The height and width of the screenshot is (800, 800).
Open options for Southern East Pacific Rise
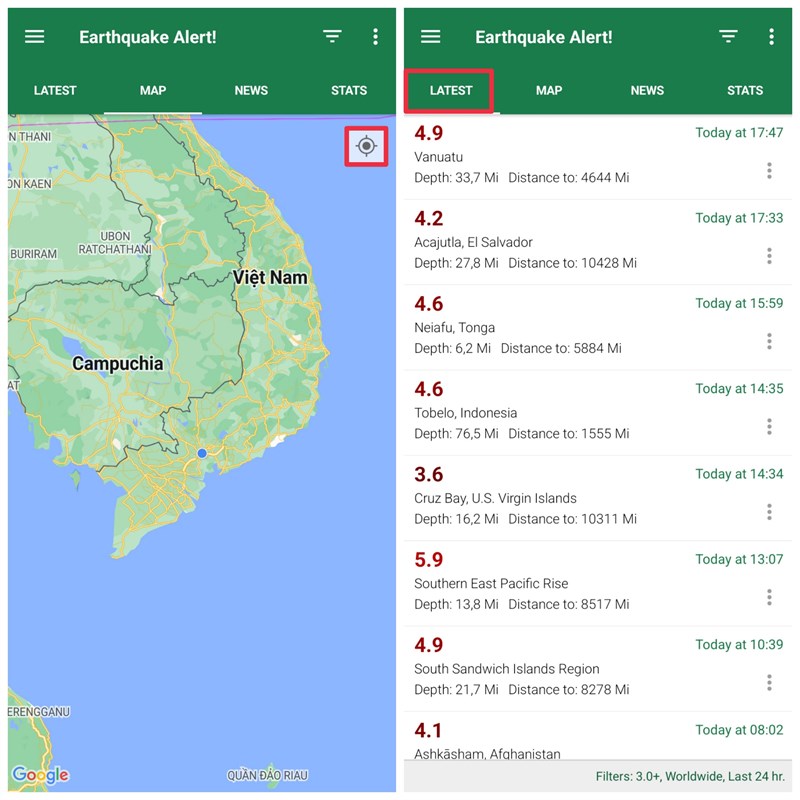(769, 597)
